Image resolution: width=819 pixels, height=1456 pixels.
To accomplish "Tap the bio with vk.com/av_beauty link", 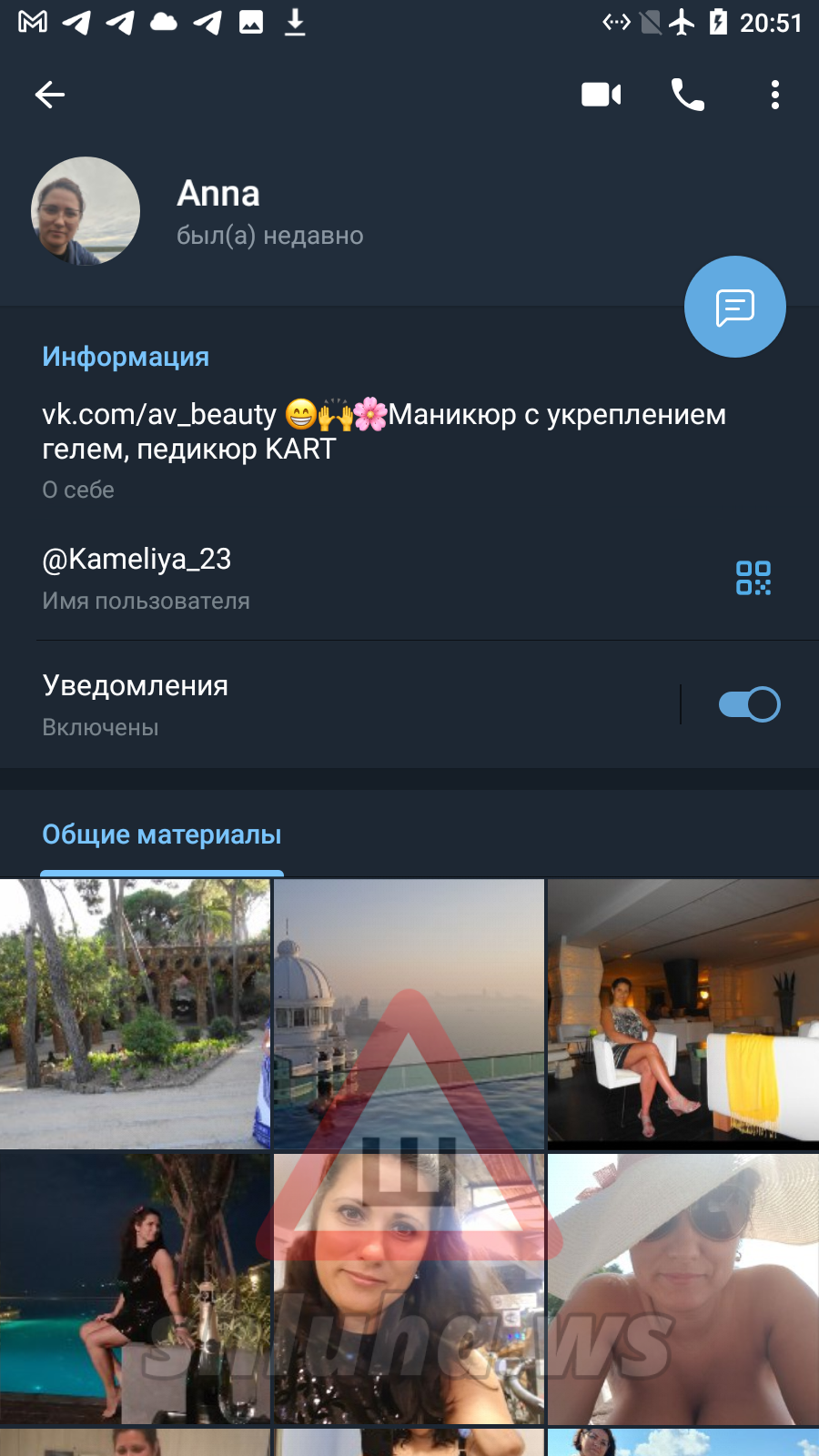I will (x=382, y=431).
